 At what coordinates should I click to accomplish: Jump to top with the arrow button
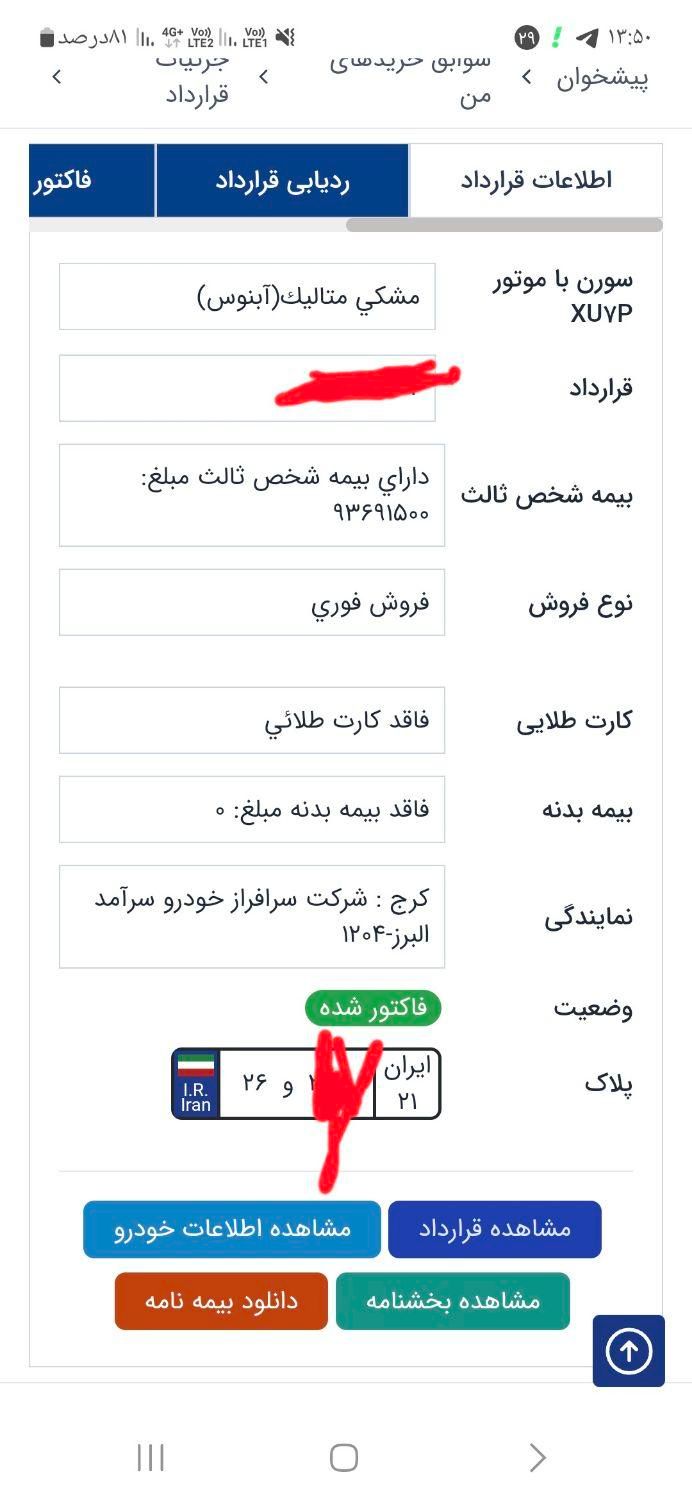[x=629, y=1351]
